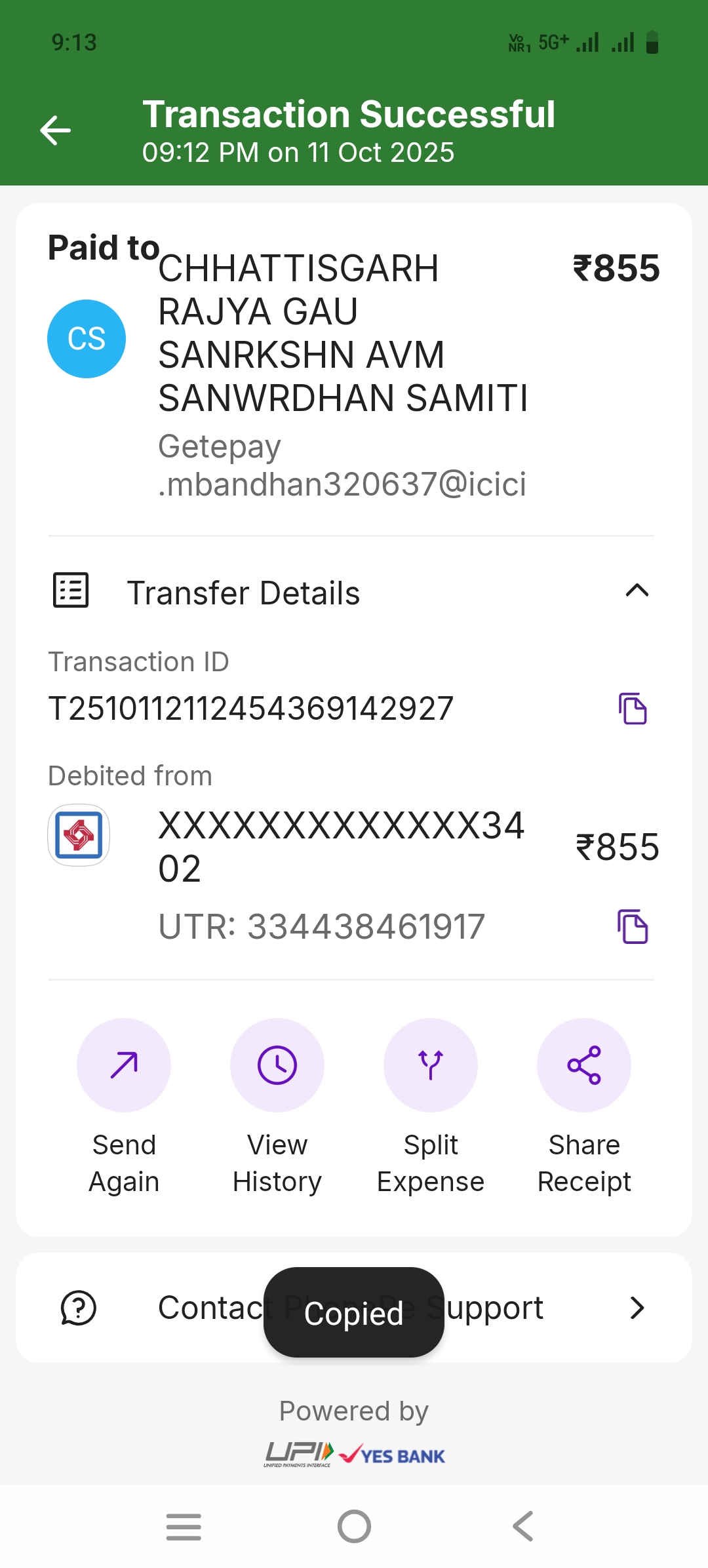View History of transactions
Screen dimensions: 708x1568
(x=277, y=1065)
